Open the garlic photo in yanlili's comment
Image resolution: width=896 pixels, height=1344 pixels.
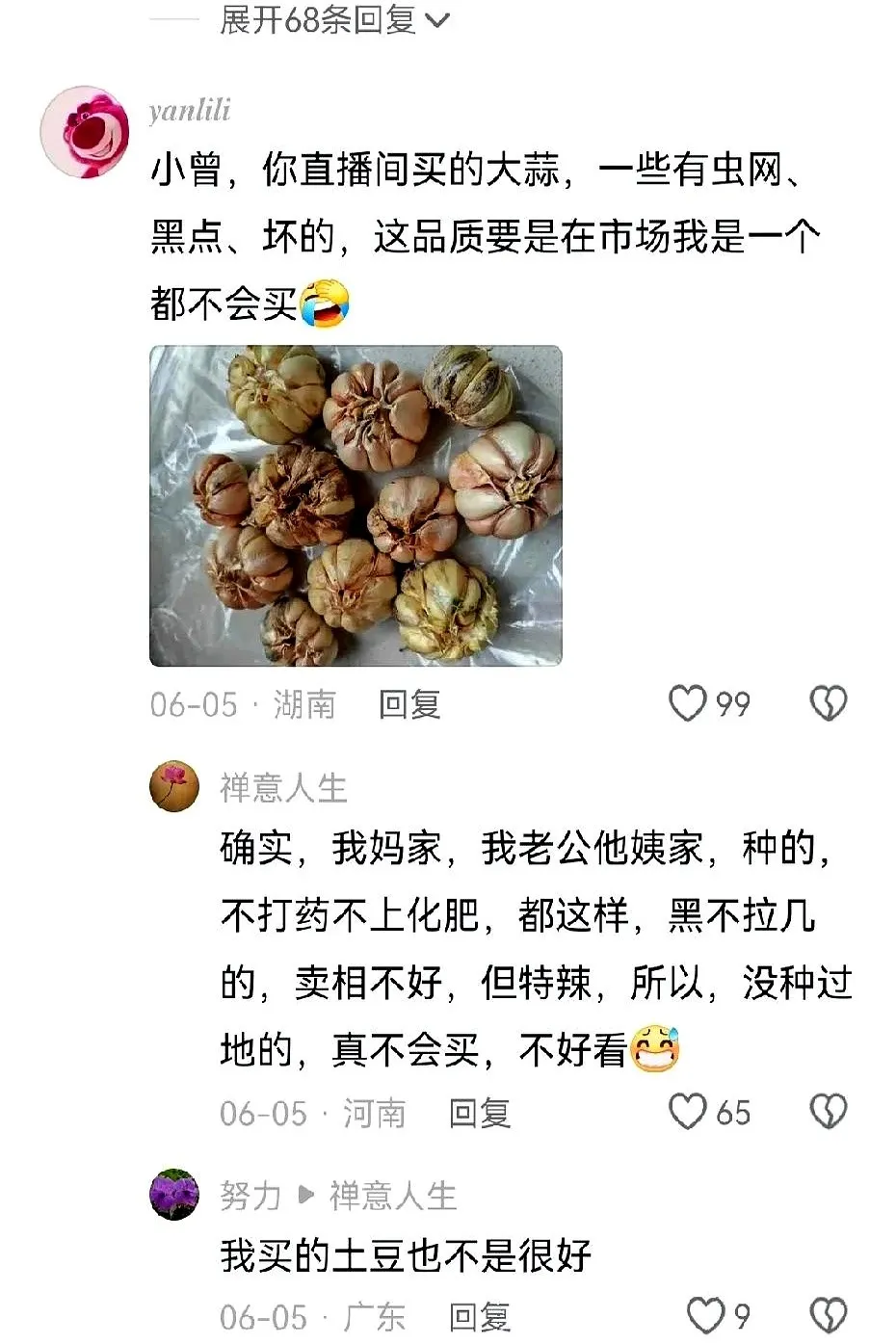pyautogui.click(x=356, y=505)
